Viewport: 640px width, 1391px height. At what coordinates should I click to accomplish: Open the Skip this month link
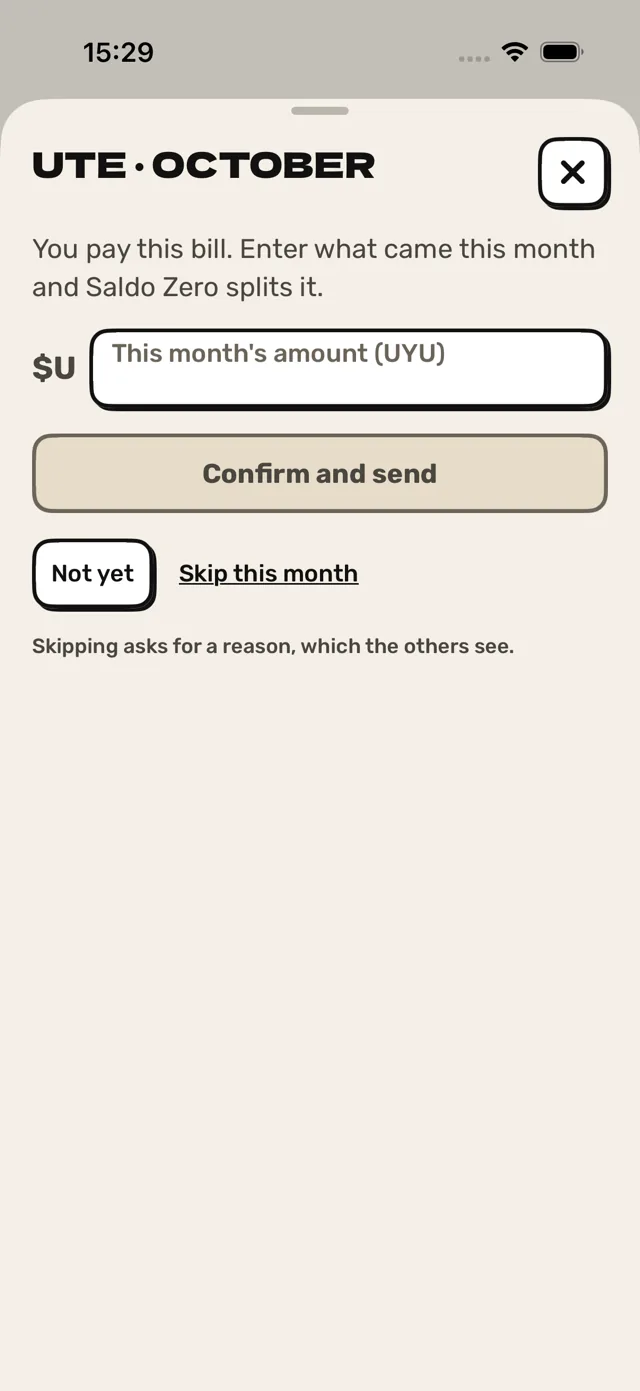point(268,574)
